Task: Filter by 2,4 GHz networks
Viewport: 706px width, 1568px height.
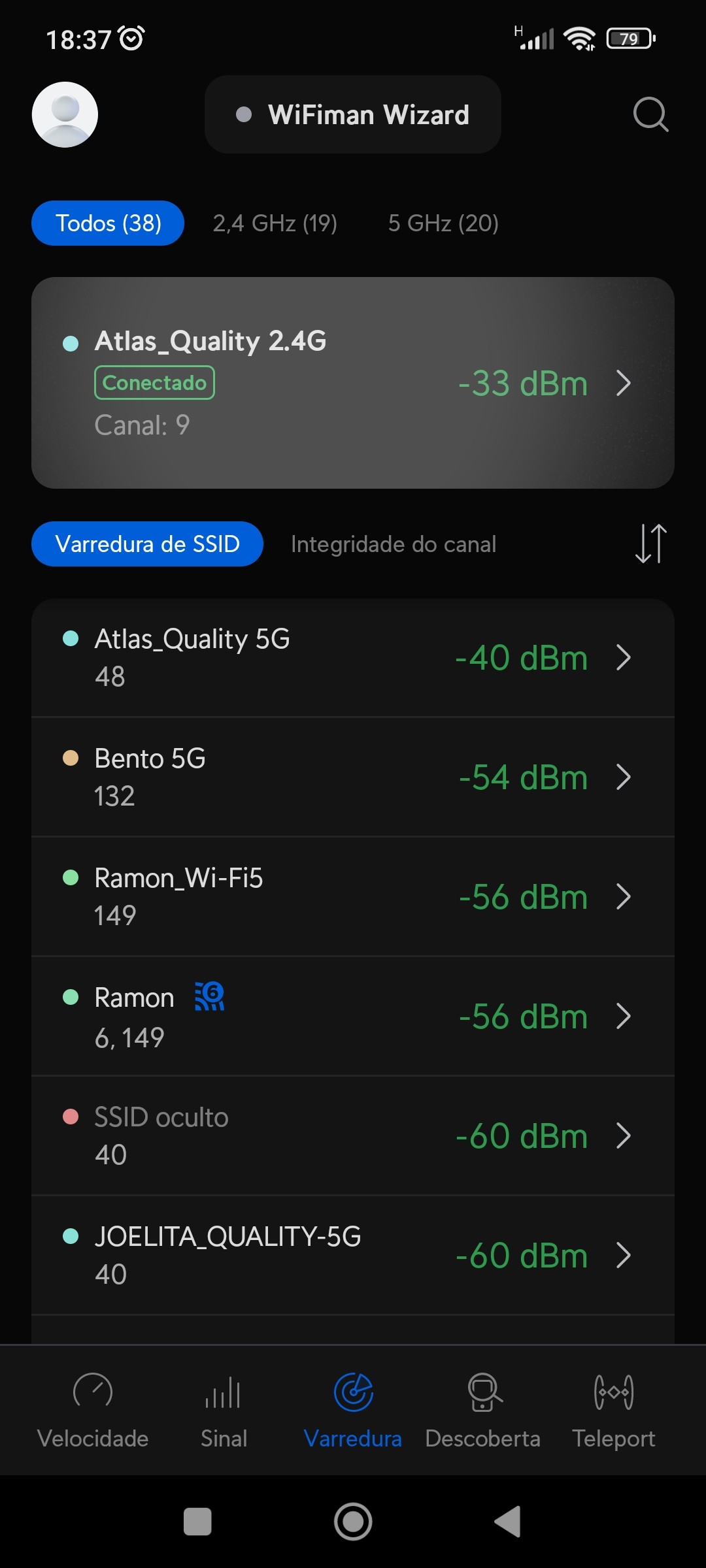Action: [275, 223]
